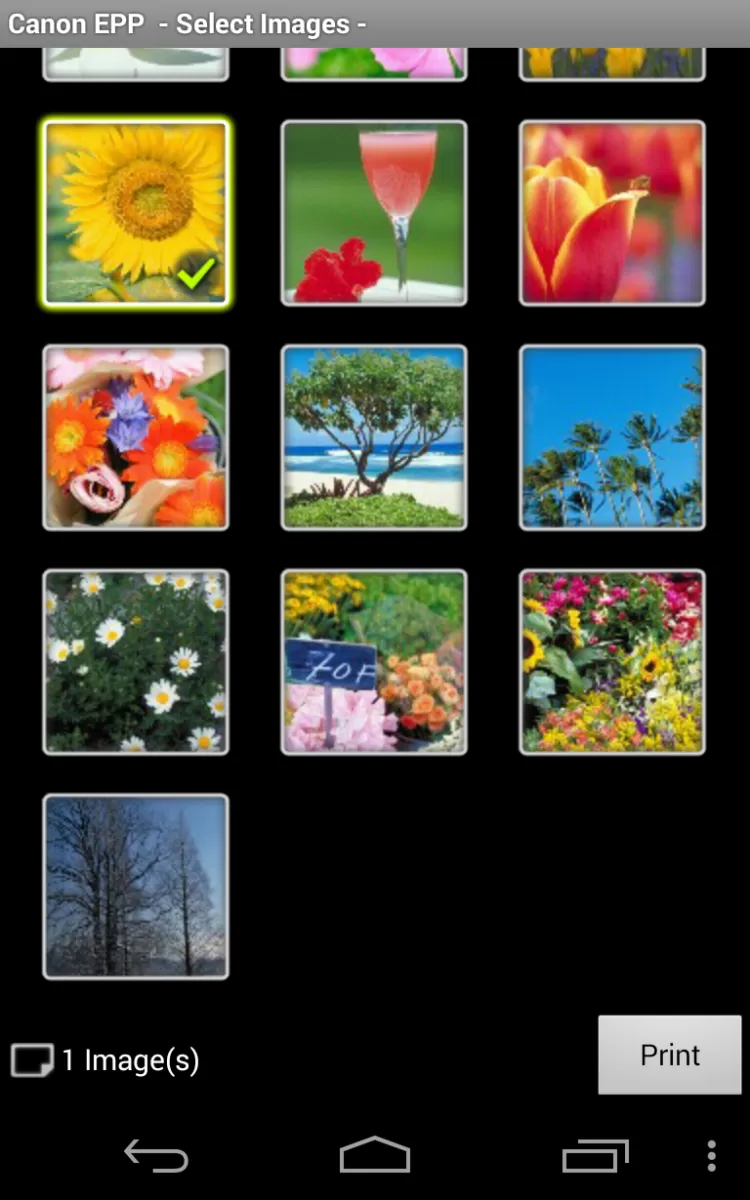Pick the colorful garden flowers image
This screenshot has width=750, height=1200.
(612, 661)
